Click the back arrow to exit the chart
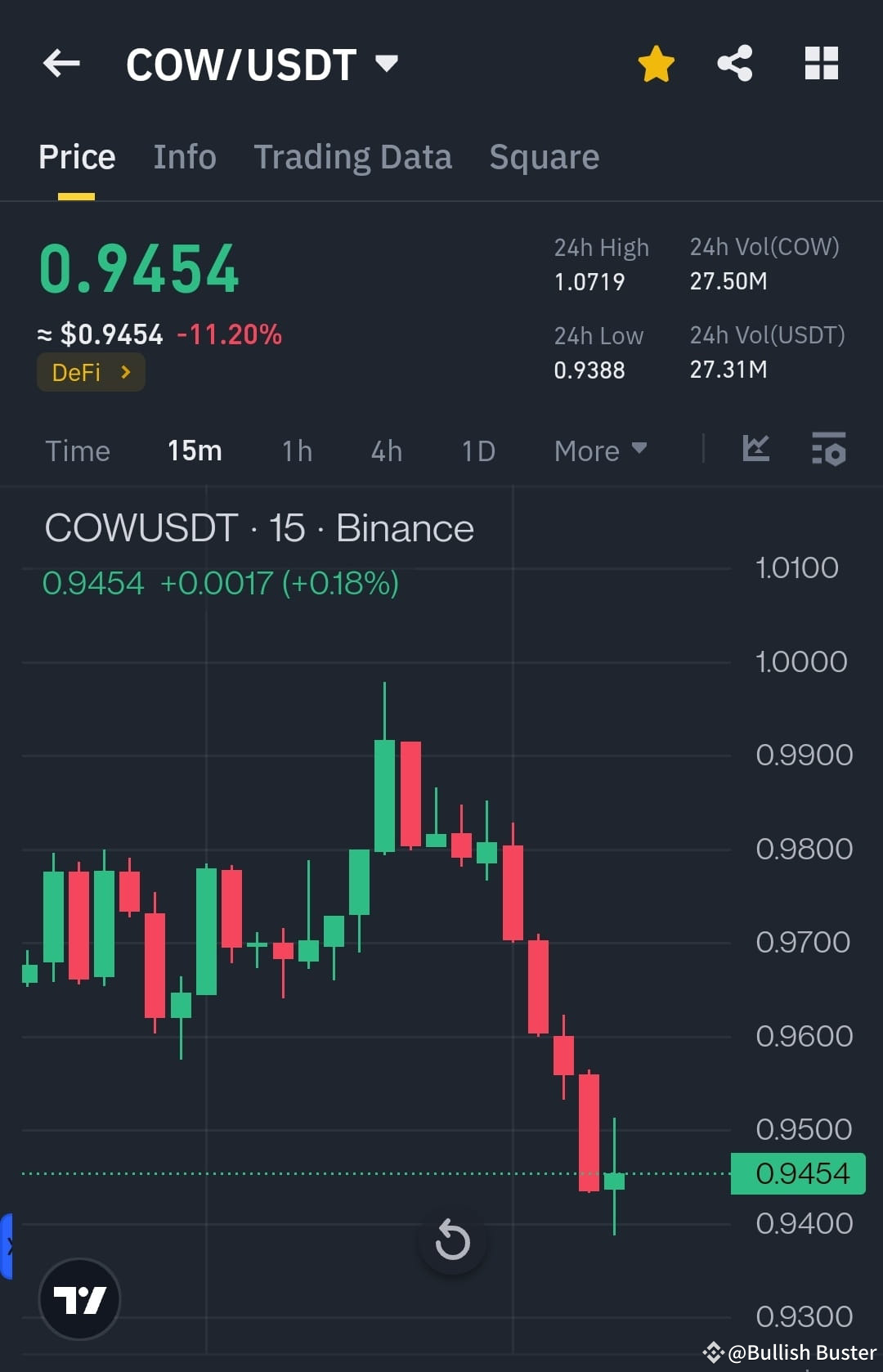 click(61, 64)
